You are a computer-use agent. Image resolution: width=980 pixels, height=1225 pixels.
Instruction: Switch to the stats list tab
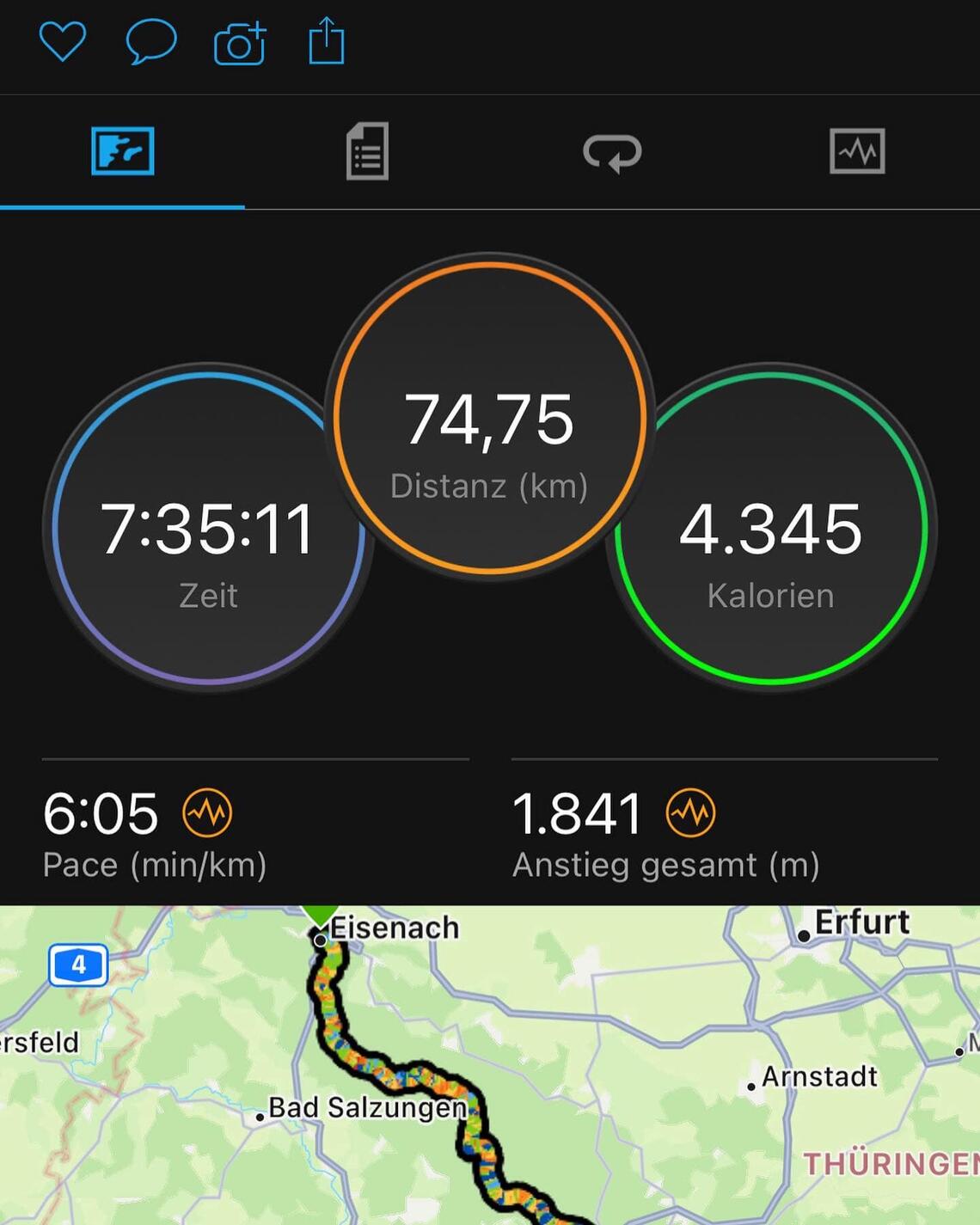[x=367, y=151]
